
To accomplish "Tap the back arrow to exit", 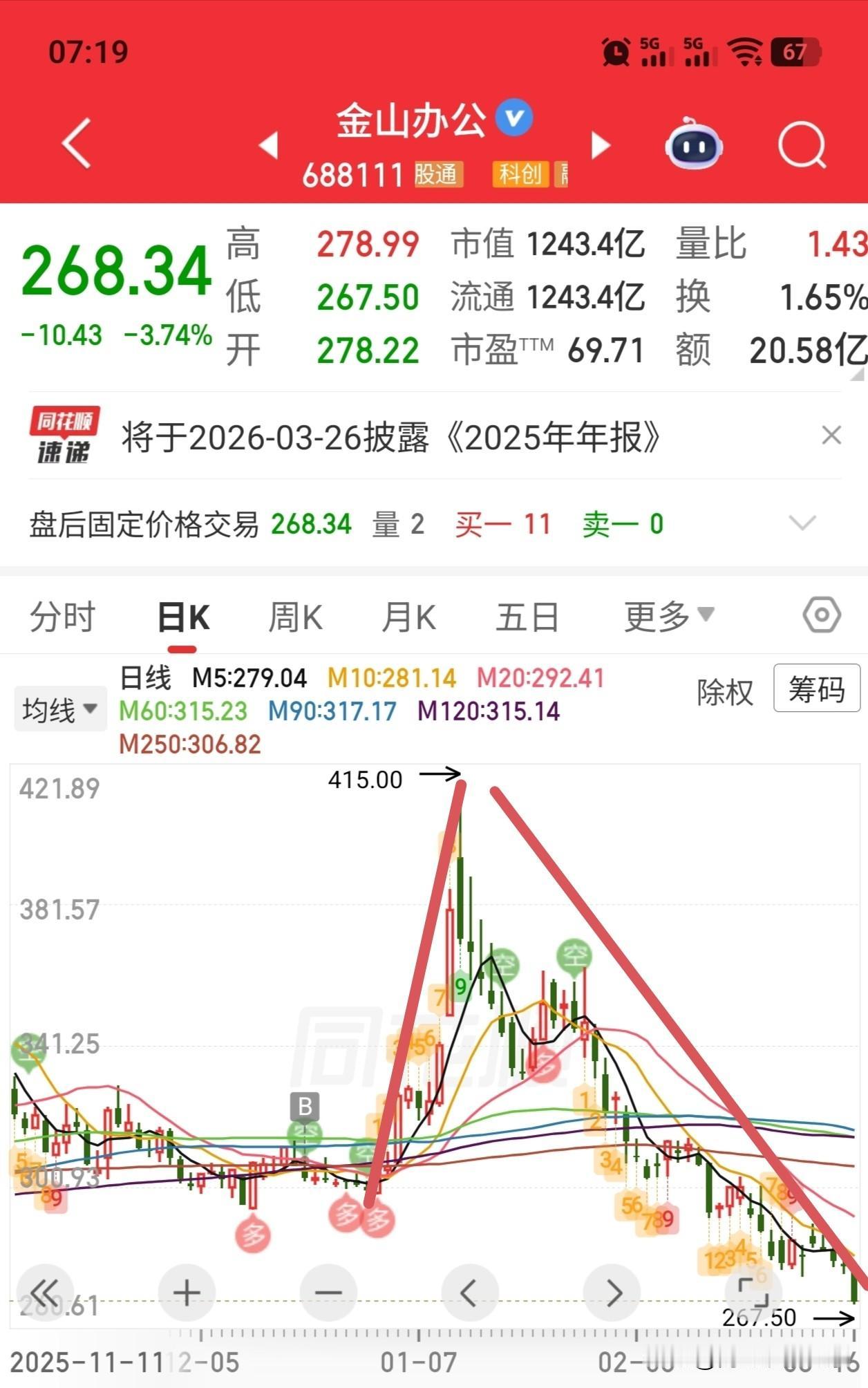I will click(x=76, y=143).
